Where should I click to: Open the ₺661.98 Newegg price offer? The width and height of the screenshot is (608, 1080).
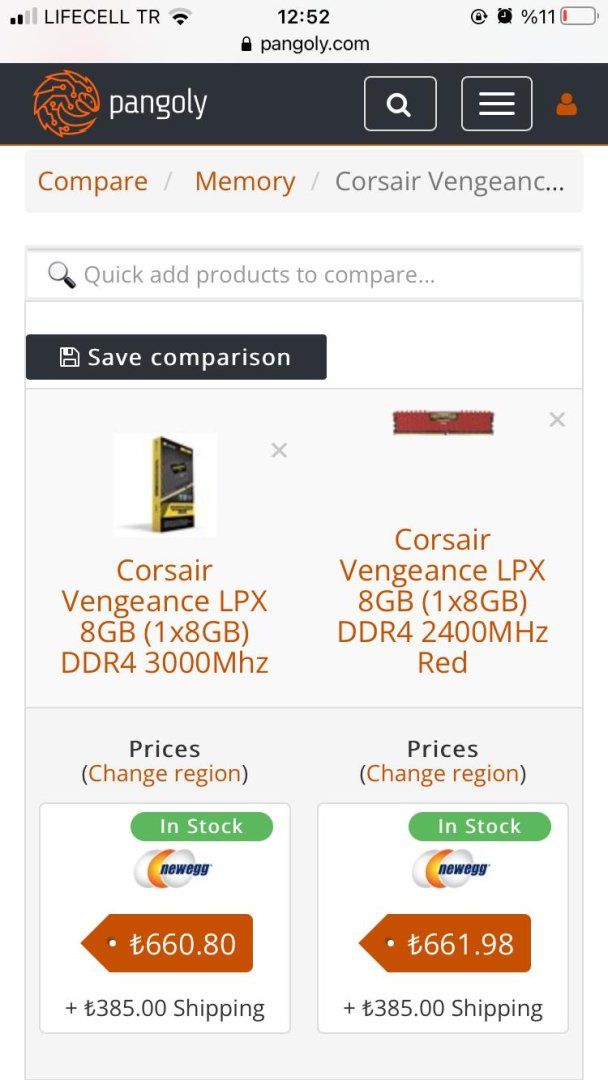(450, 944)
